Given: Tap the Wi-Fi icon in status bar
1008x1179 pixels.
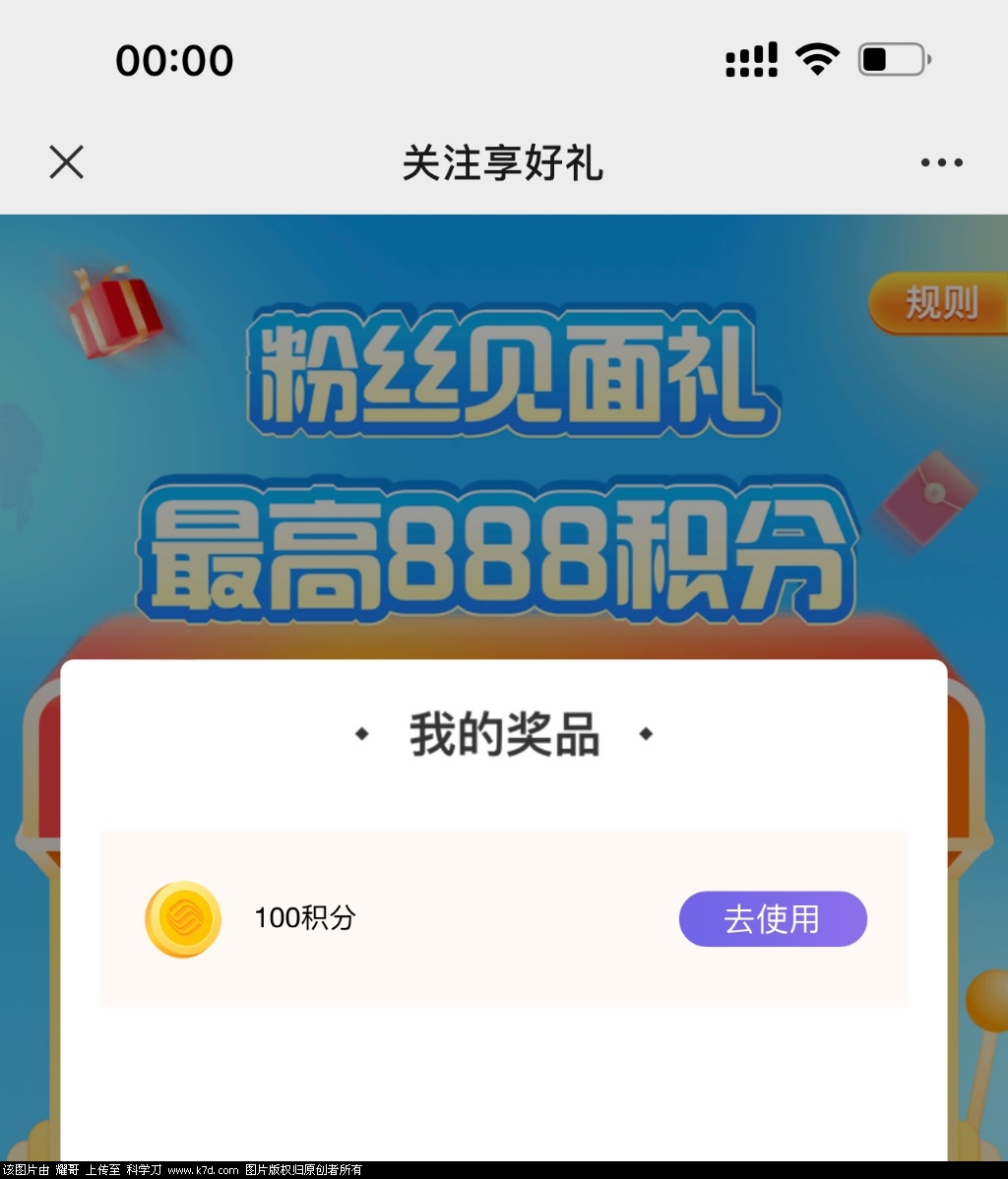Looking at the screenshot, I should 816,59.
